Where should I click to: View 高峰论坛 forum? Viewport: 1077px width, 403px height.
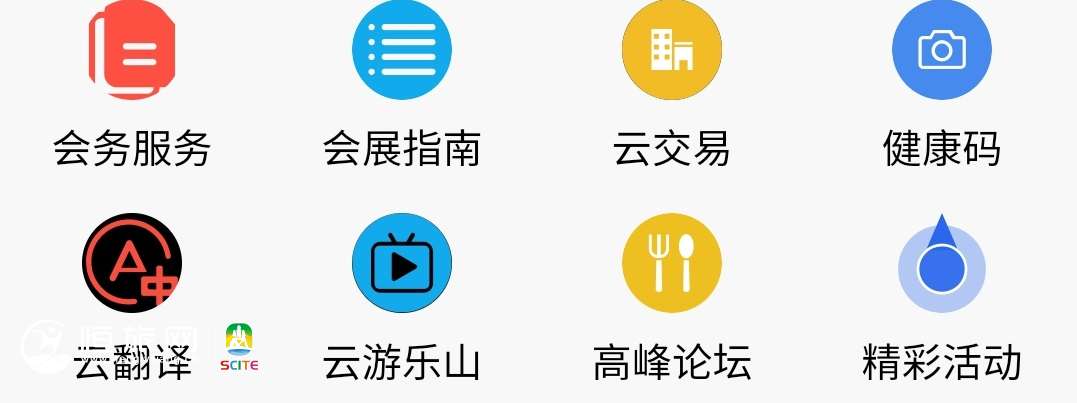pyautogui.click(x=671, y=264)
